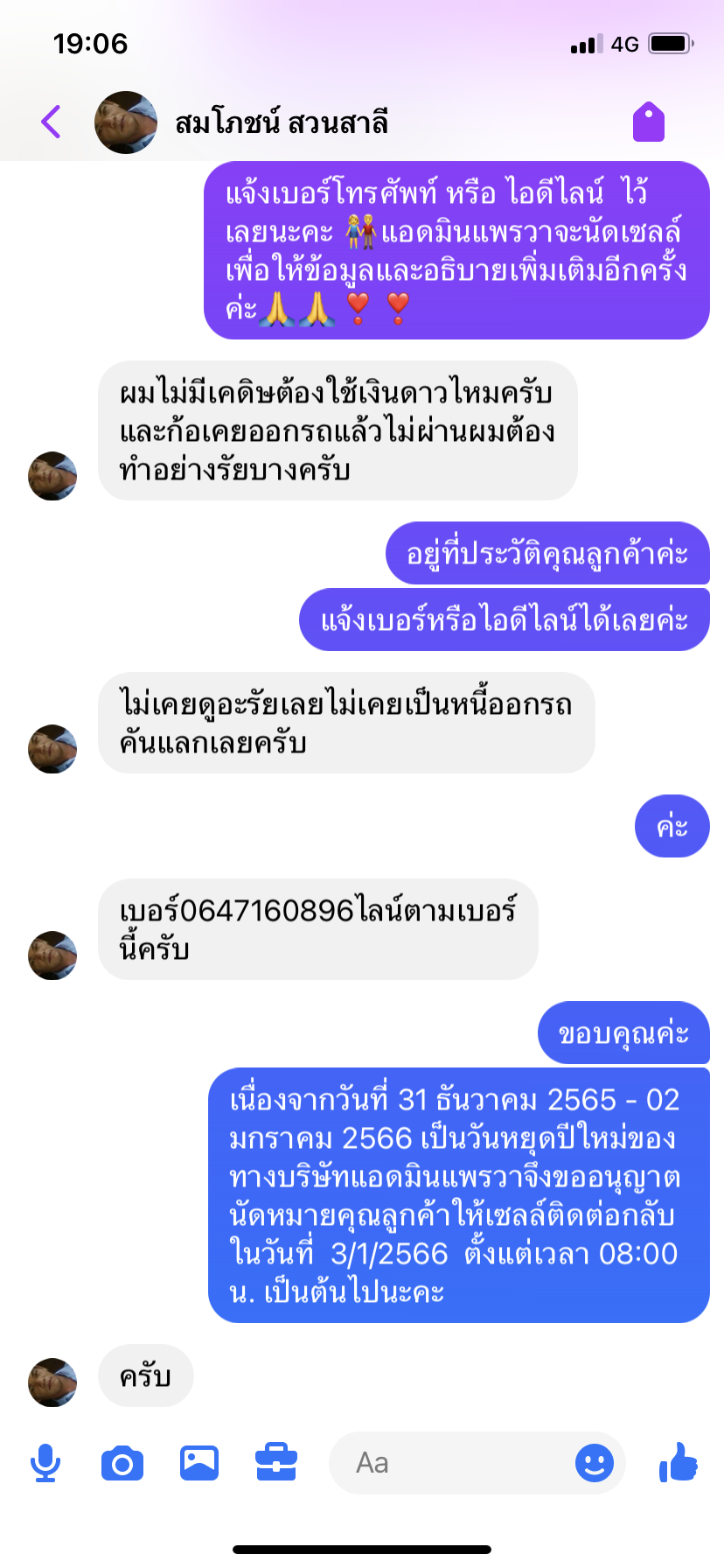Open สมโภชน์ สวนสาลี's profile from the header
Viewport: 724px width, 1568px height.
point(280,122)
